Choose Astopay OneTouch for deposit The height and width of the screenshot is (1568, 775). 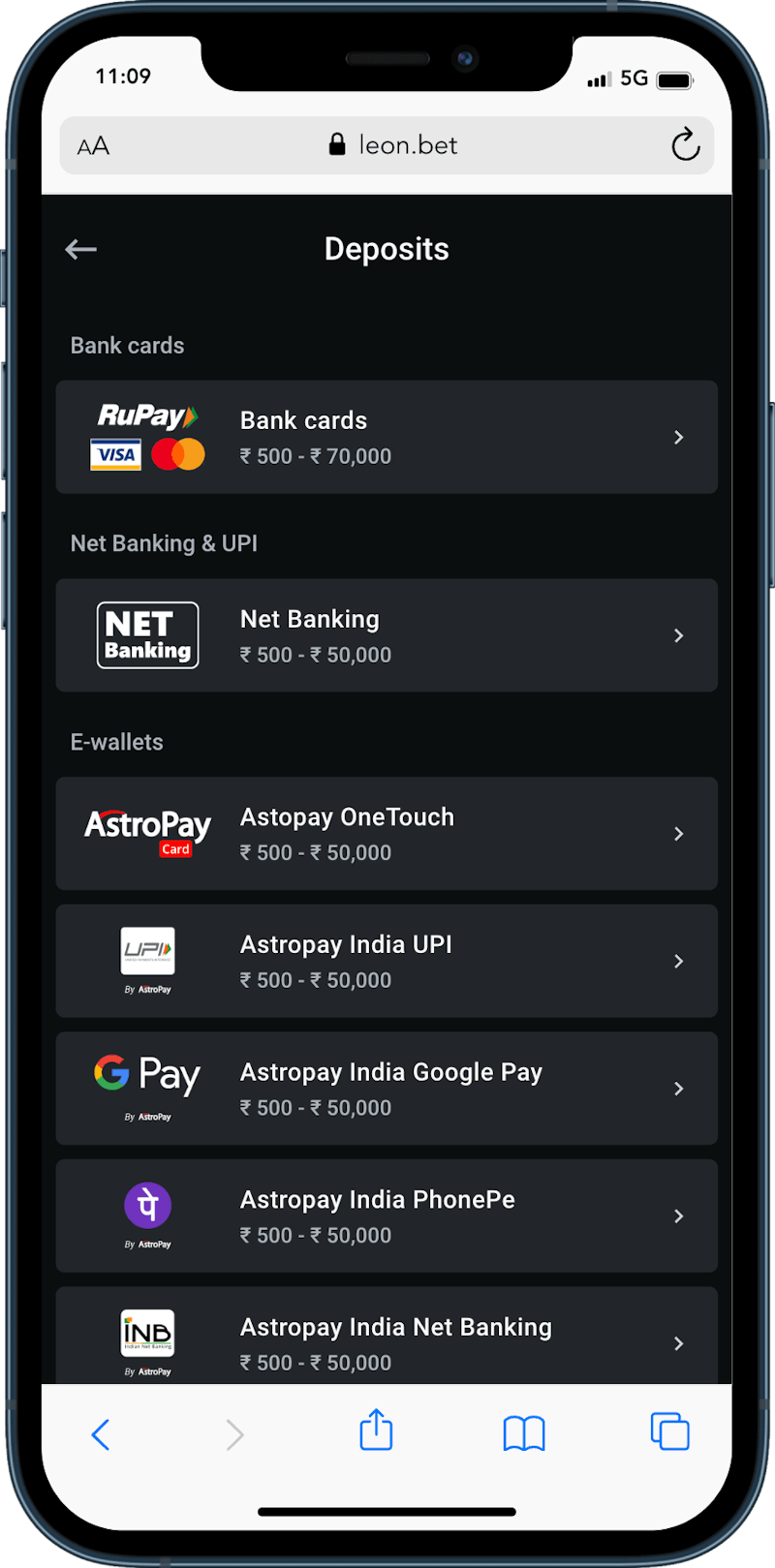point(386,833)
